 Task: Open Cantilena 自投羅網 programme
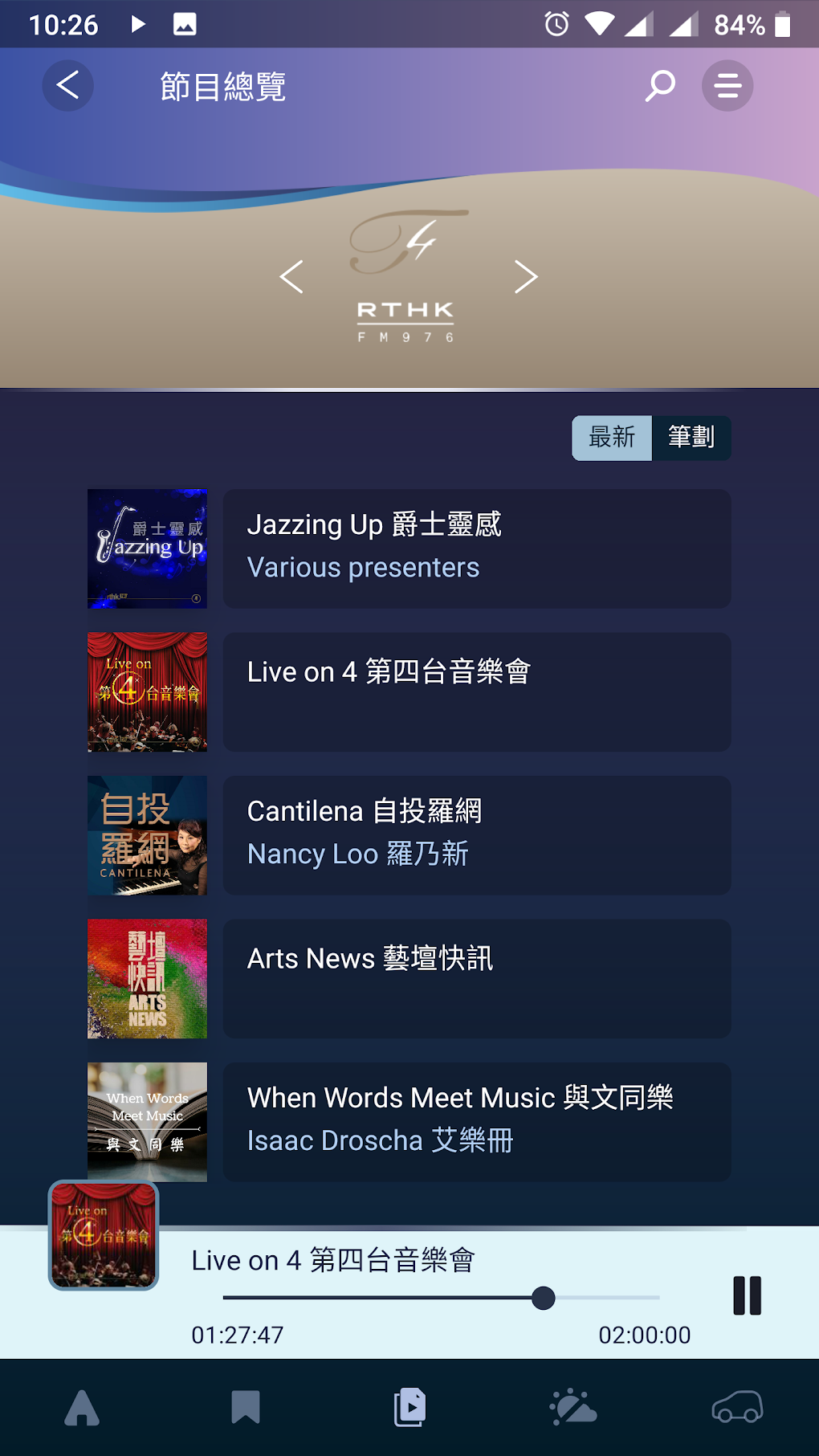476,835
